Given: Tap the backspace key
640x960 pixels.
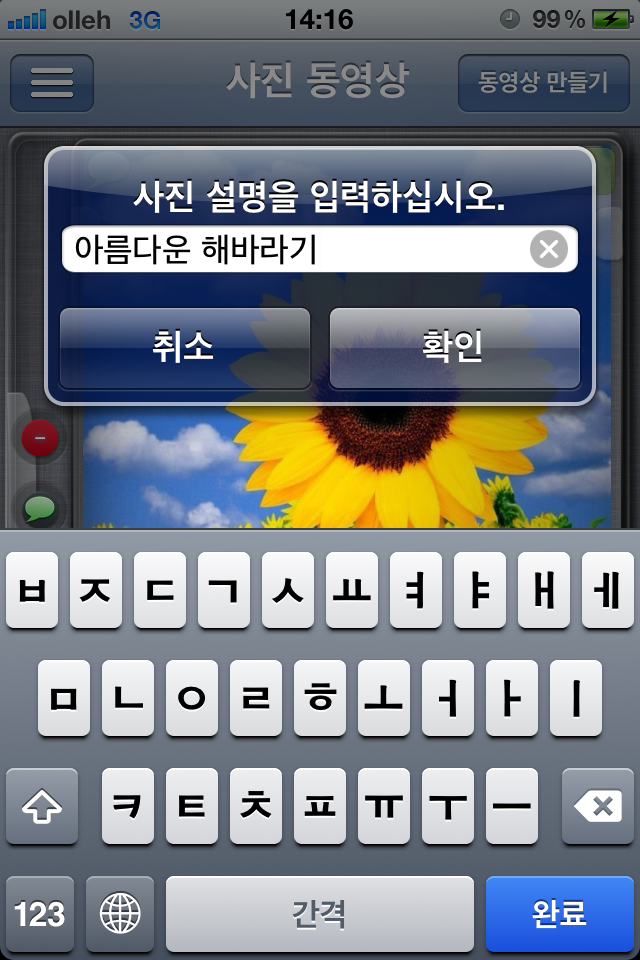Looking at the screenshot, I should [597, 806].
